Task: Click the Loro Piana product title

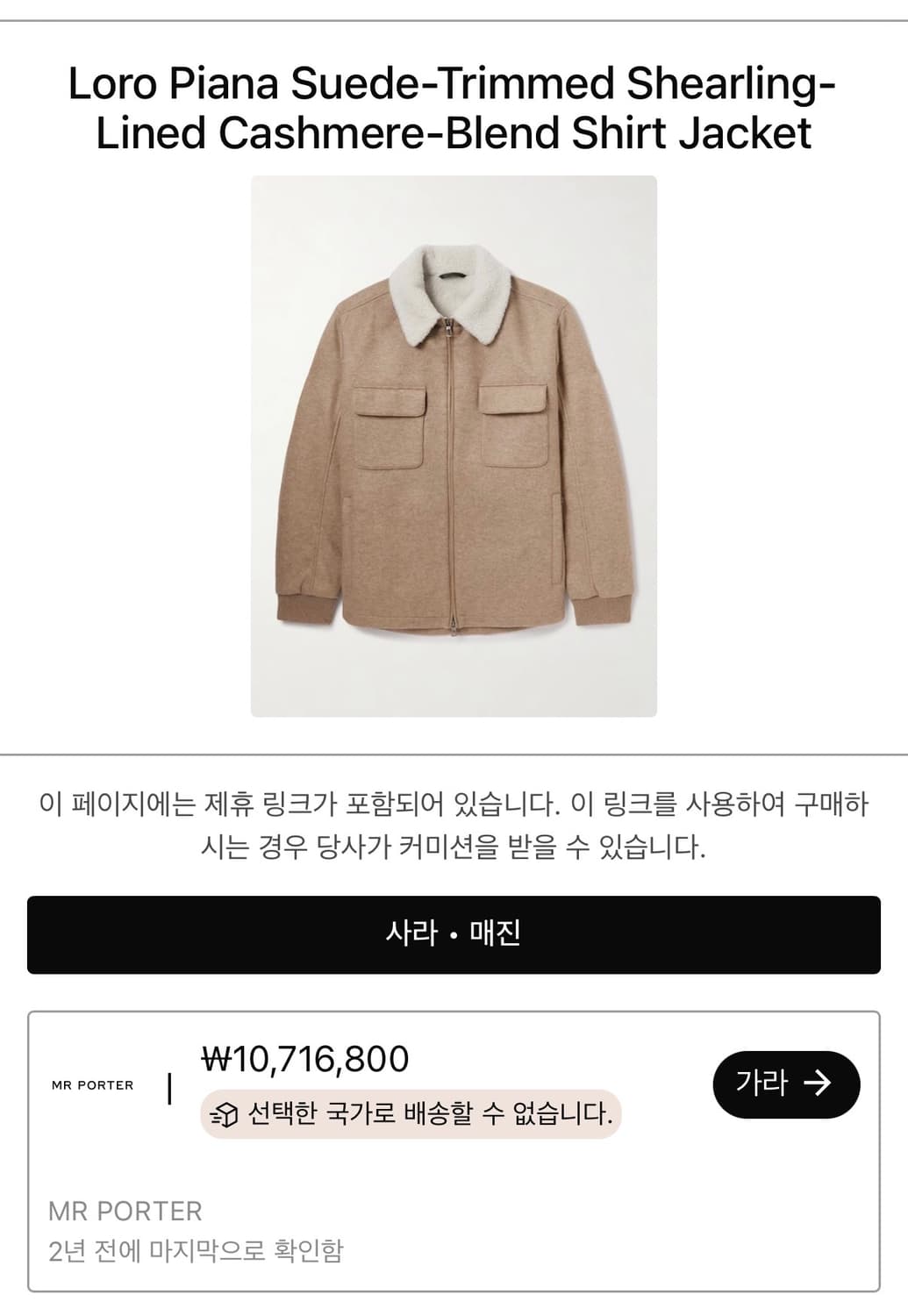Action: click(x=453, y=105)
